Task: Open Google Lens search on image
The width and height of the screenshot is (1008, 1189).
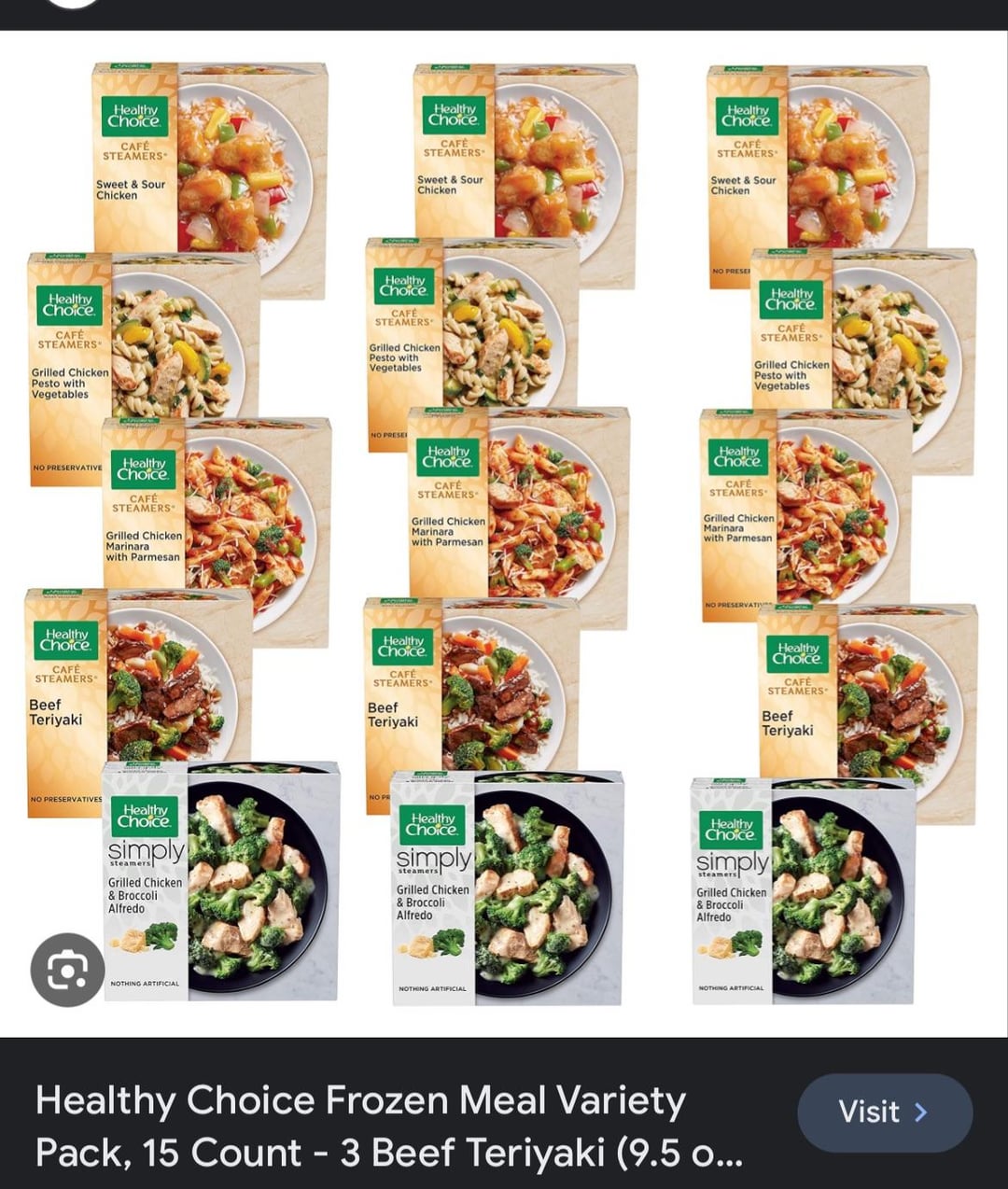Action: coord(67,970)
